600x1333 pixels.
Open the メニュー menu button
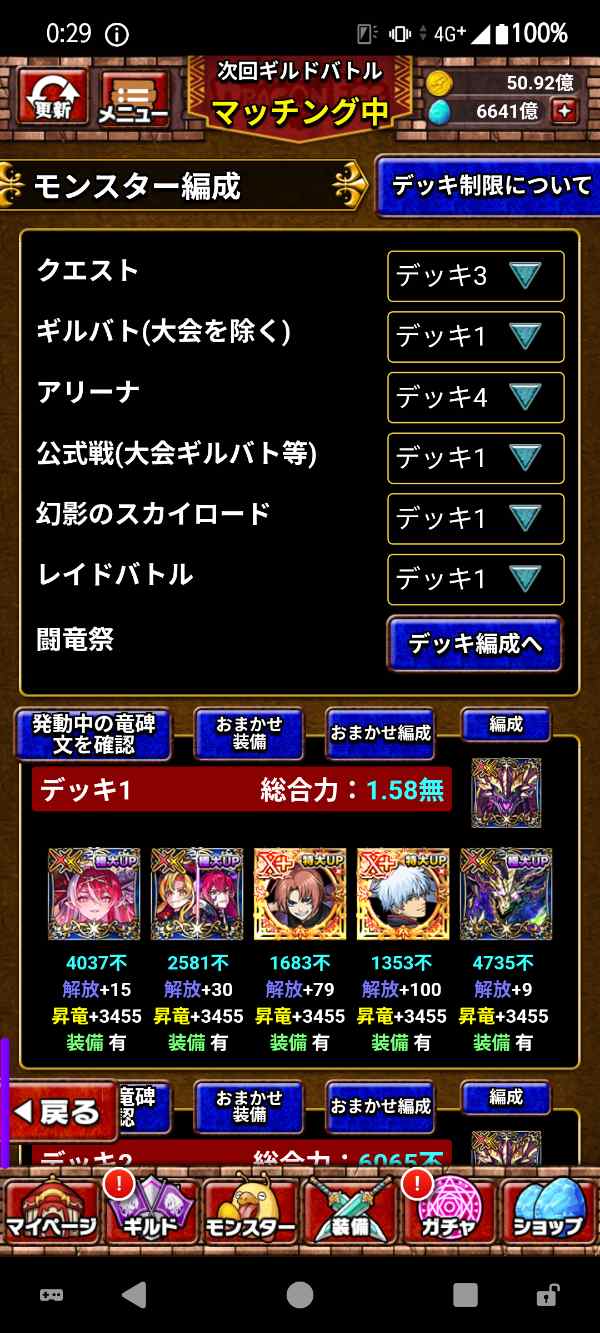133,98
